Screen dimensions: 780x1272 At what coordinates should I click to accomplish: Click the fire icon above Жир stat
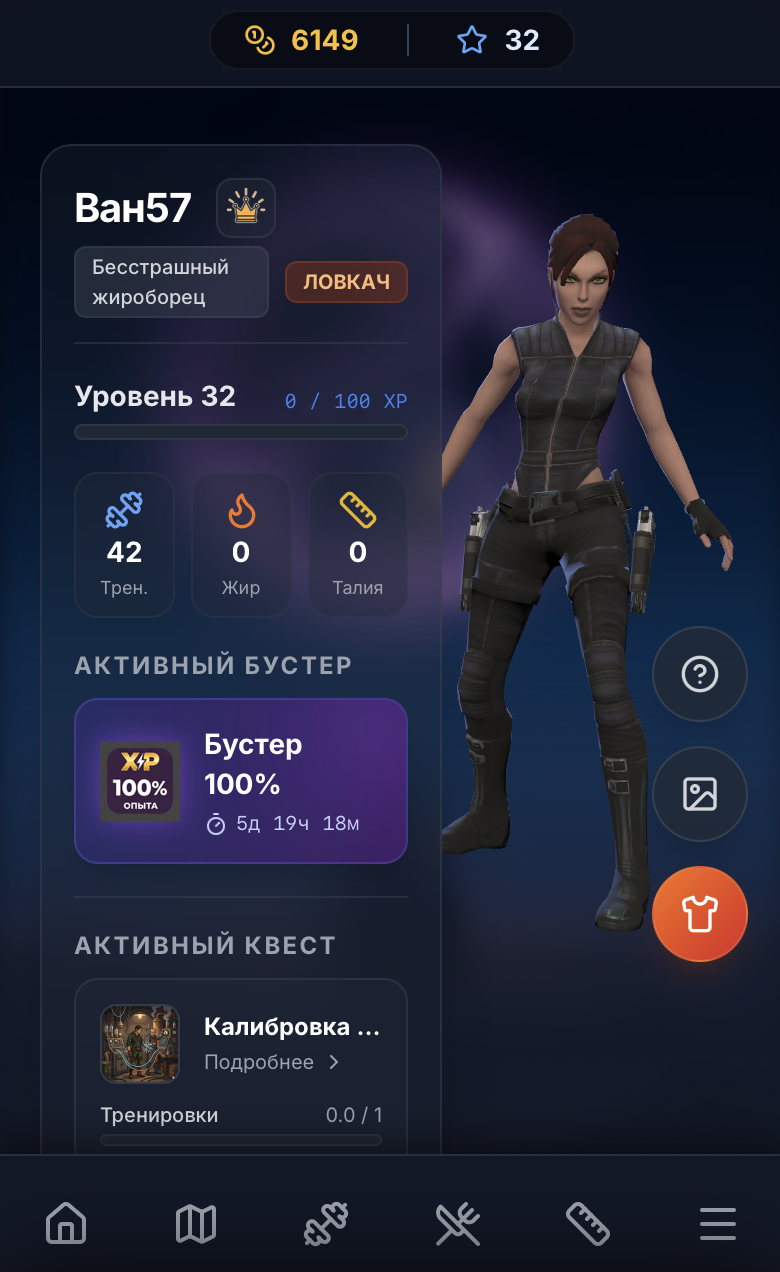241,512
